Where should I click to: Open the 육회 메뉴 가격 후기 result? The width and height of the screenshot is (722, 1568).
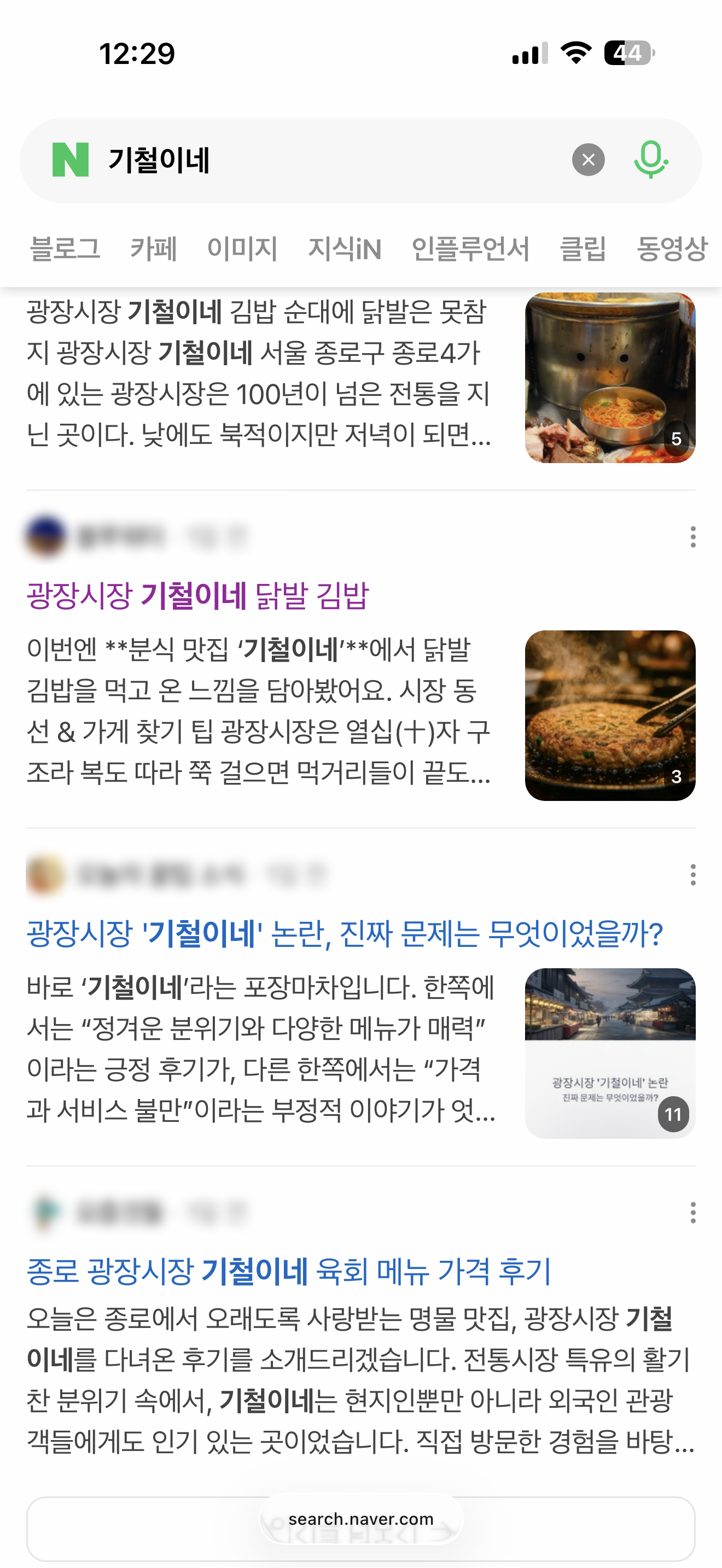(289, 1271)
